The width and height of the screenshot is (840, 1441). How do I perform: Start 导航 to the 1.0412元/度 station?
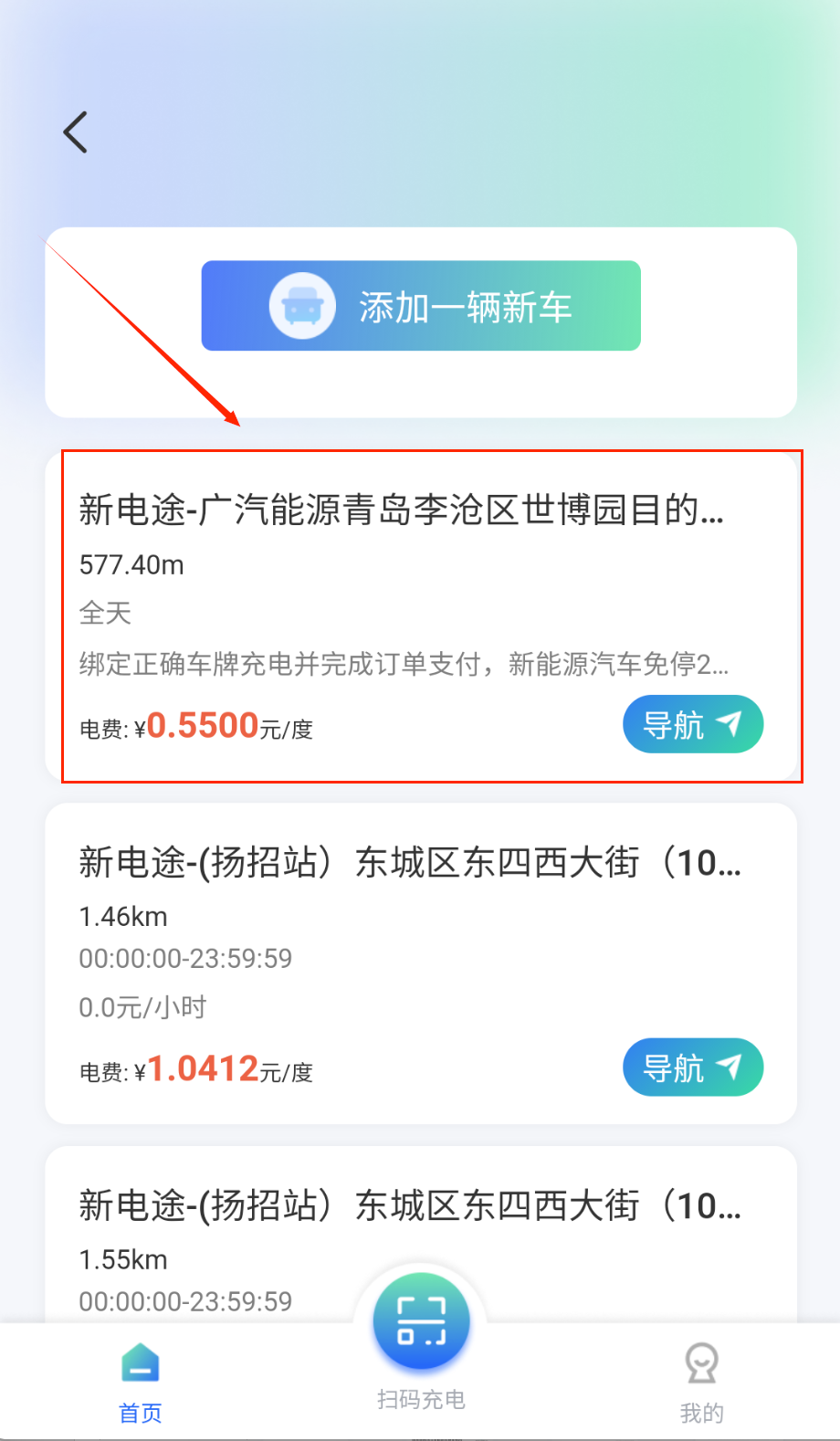point(692,1068)
